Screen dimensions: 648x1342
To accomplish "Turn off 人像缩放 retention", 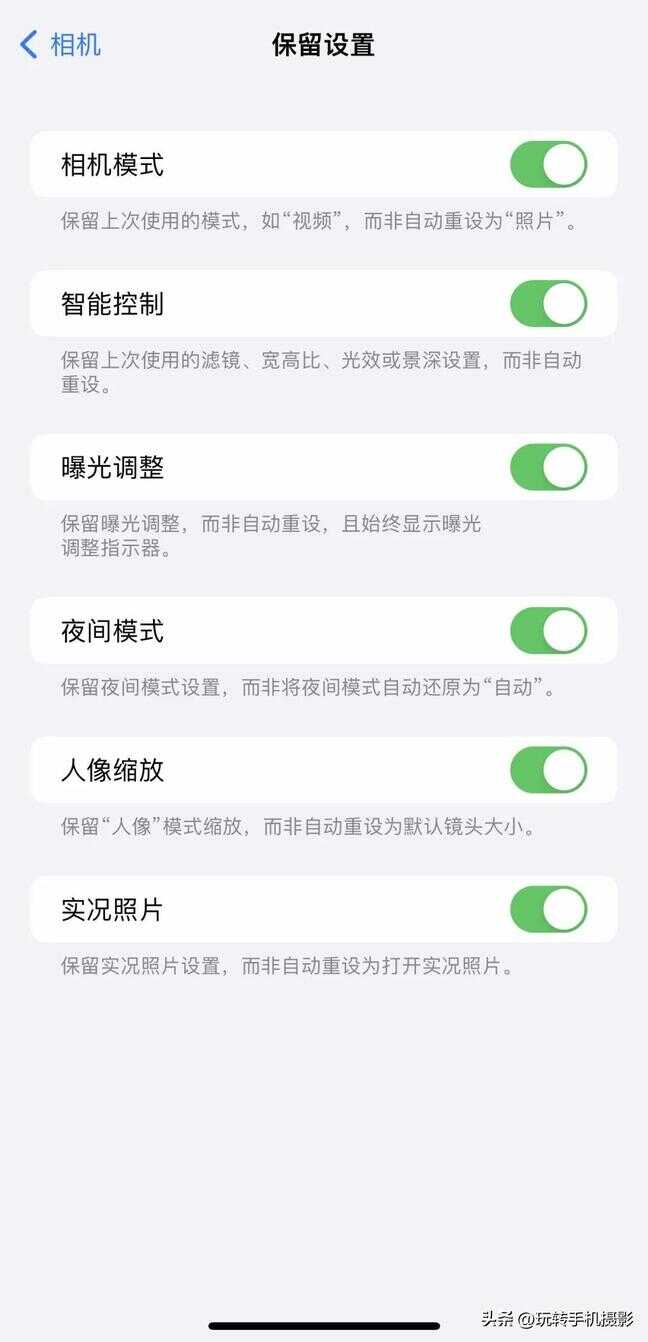I will pos(548,770).
